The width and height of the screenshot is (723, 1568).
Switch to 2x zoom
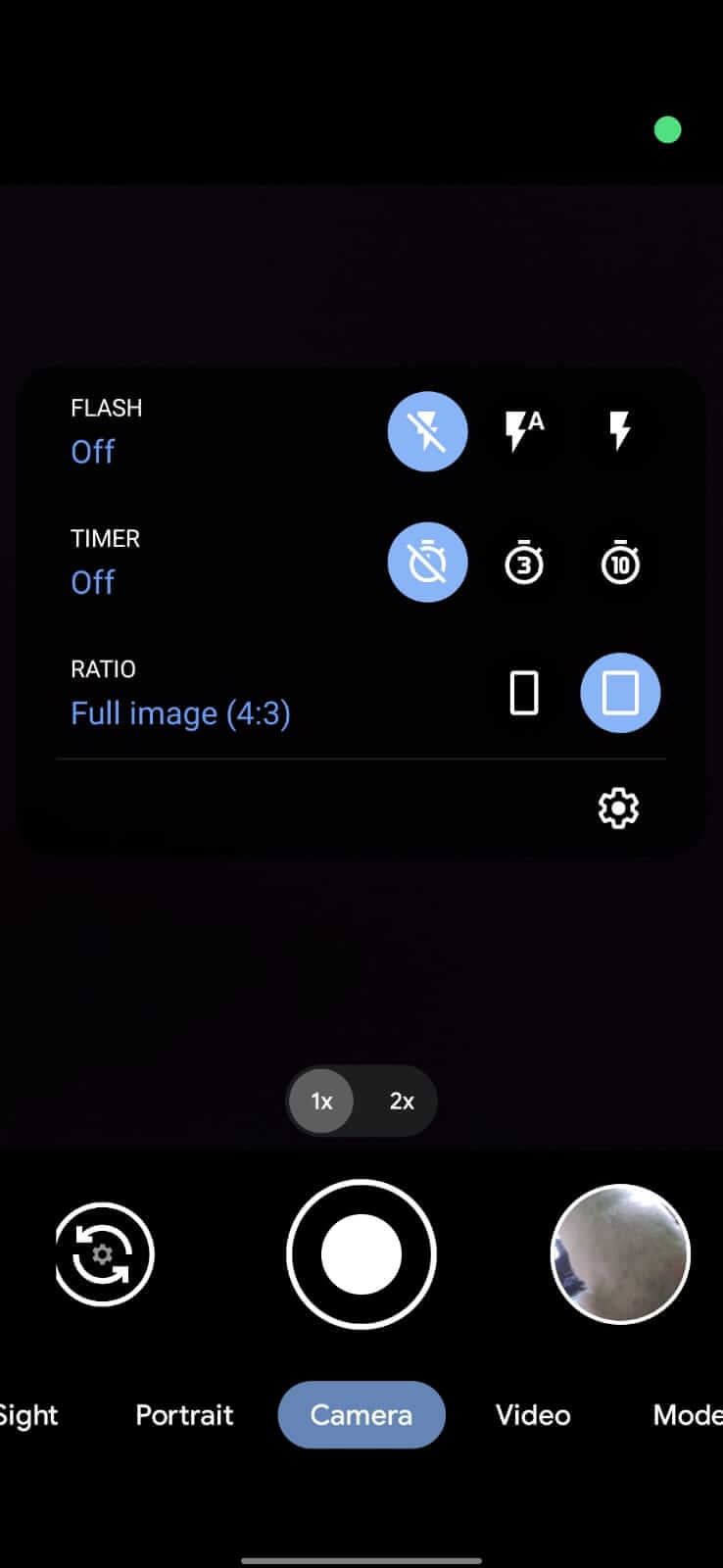(402, 1101)
